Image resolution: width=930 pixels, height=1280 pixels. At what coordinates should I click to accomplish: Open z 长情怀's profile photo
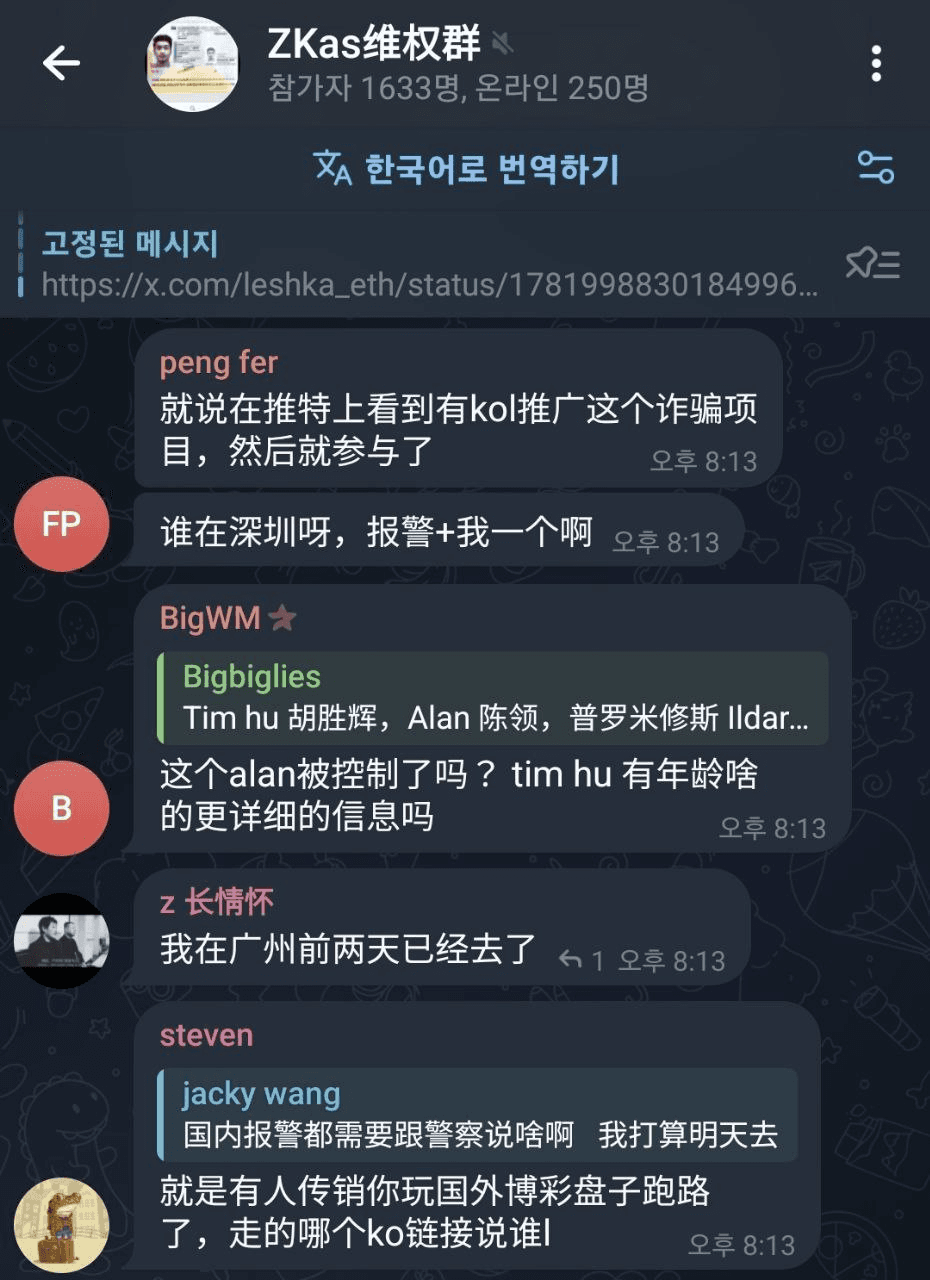tap(61, 941)
